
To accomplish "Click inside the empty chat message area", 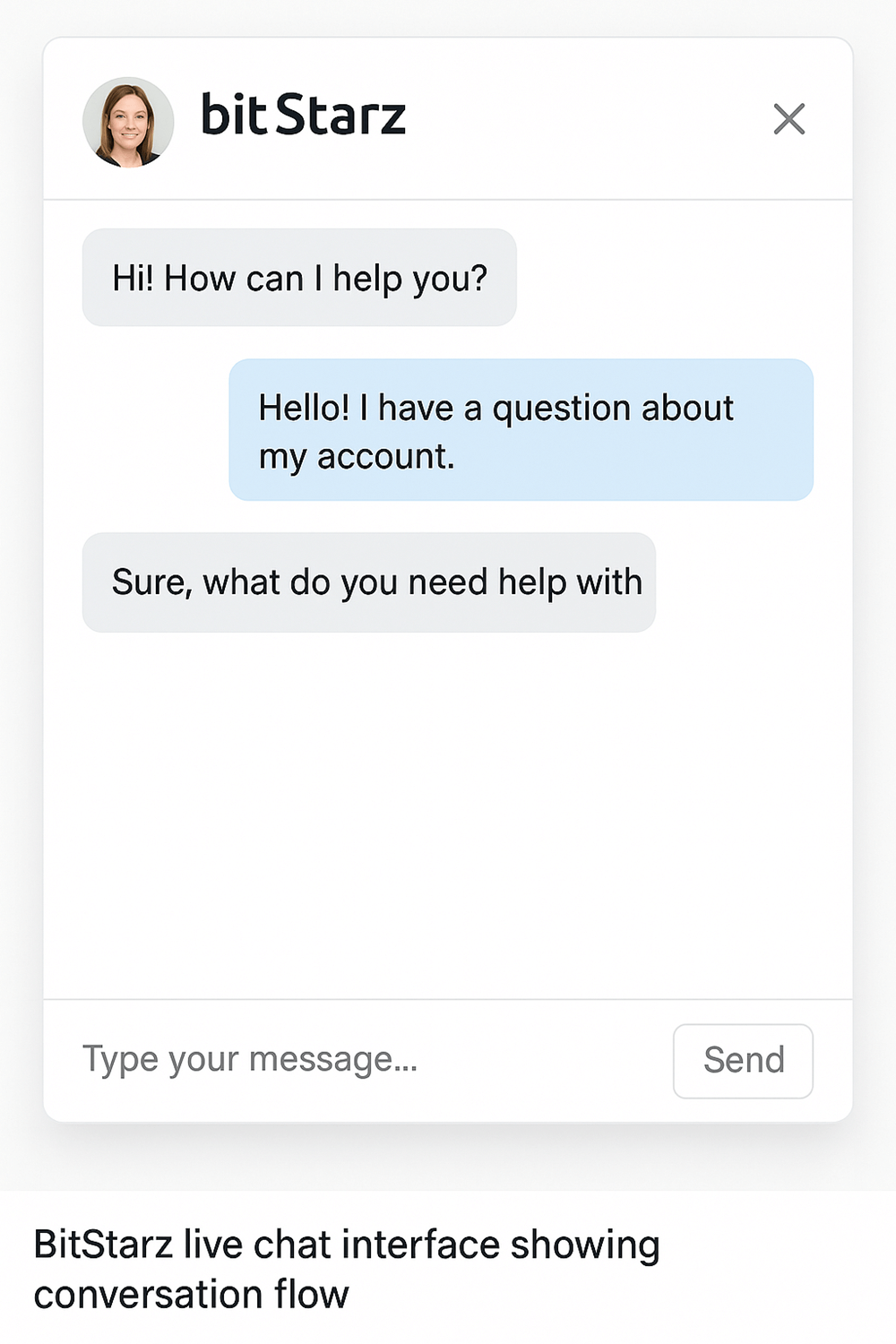I will (448, 806).
